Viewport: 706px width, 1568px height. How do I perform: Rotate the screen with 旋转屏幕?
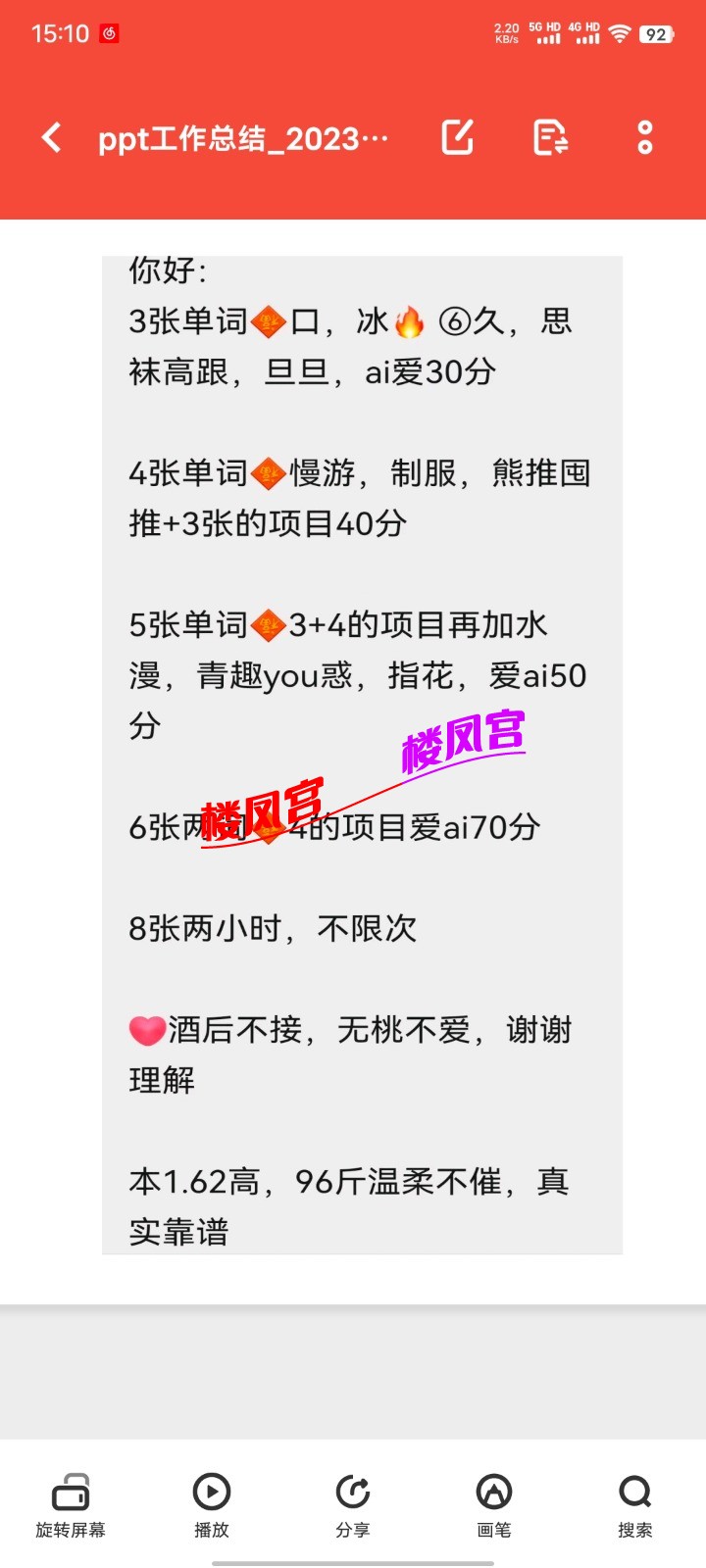tap(71, 1504)
